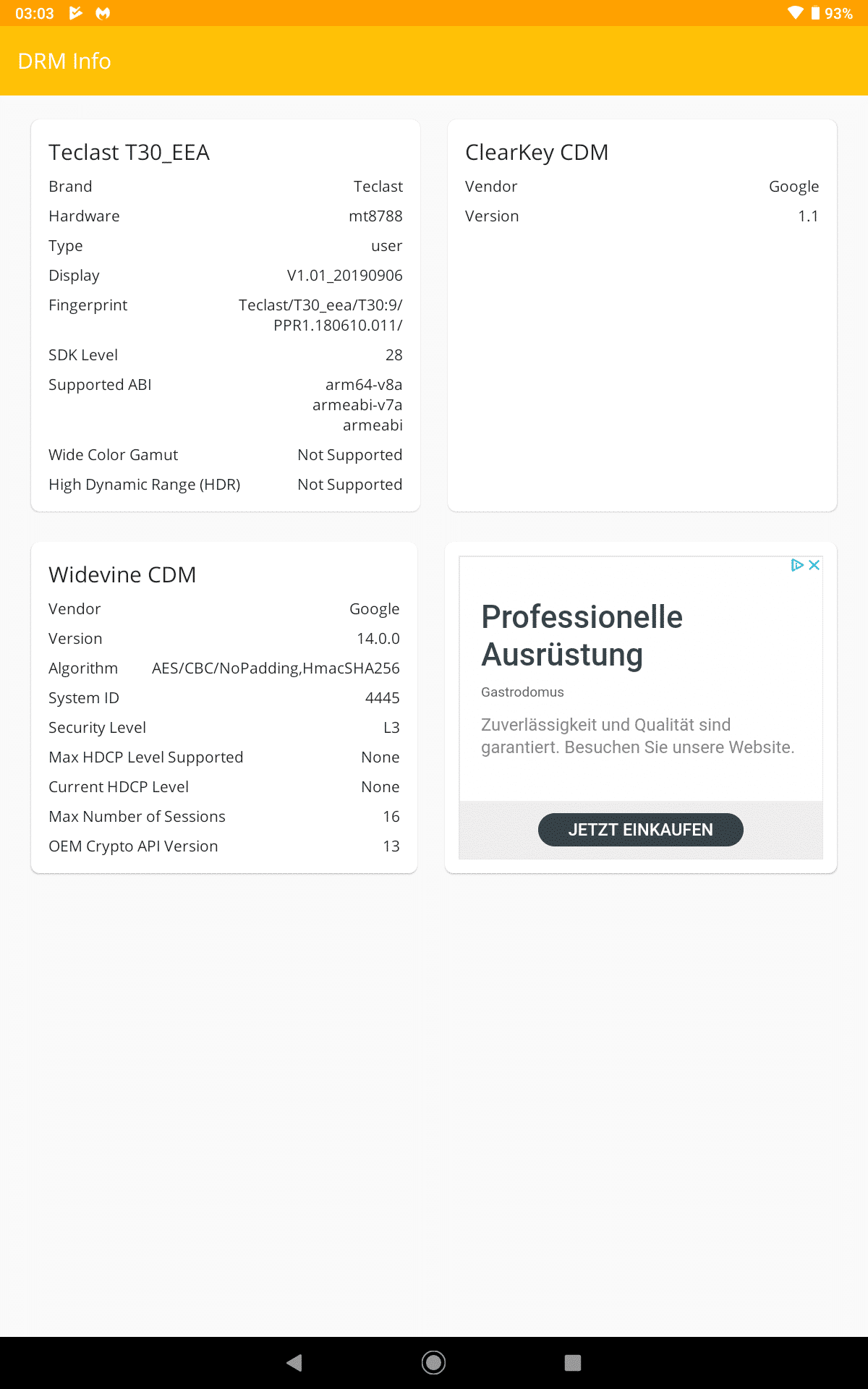868x1389 pixels.
Task: Open the Professionelle Ausrüstung ad
Action: click(582, 635)
